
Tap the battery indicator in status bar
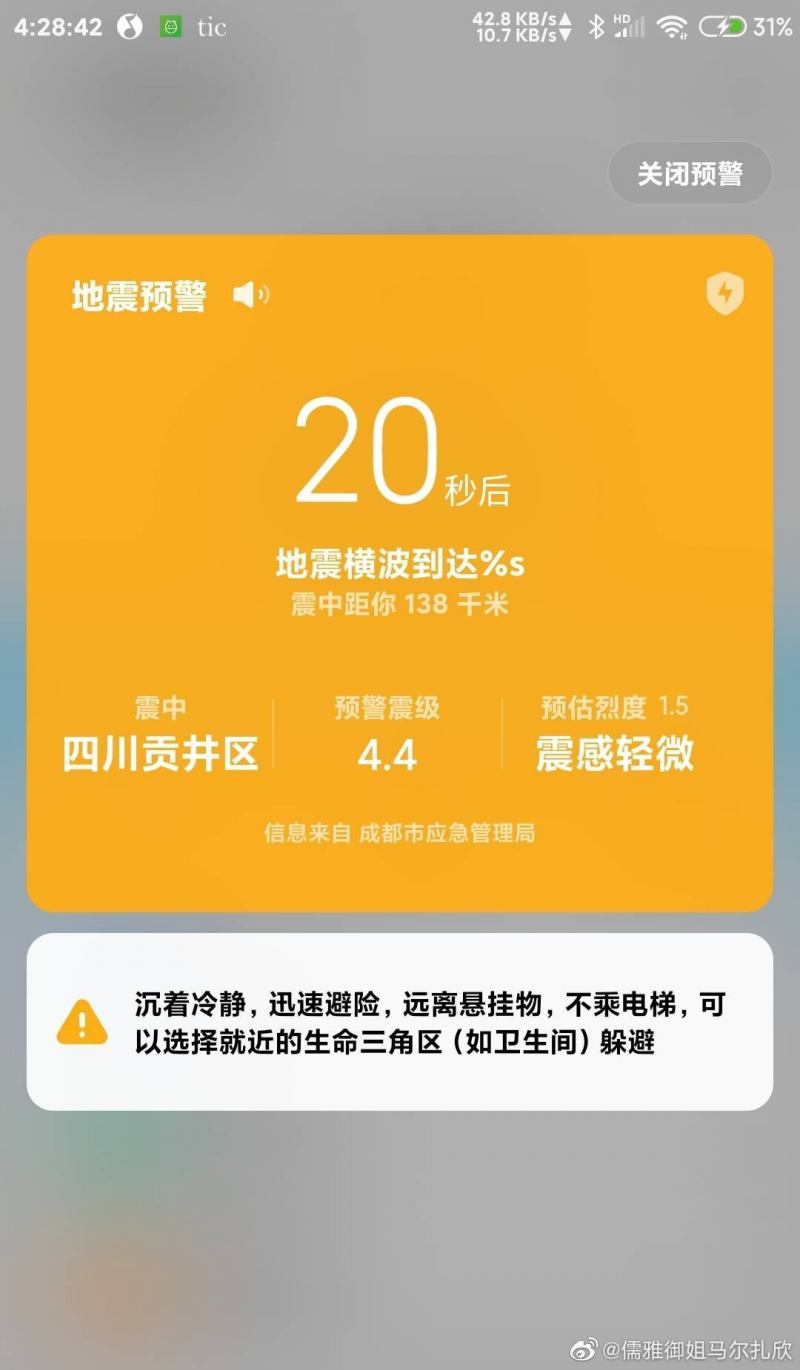(x=723, y=27)
